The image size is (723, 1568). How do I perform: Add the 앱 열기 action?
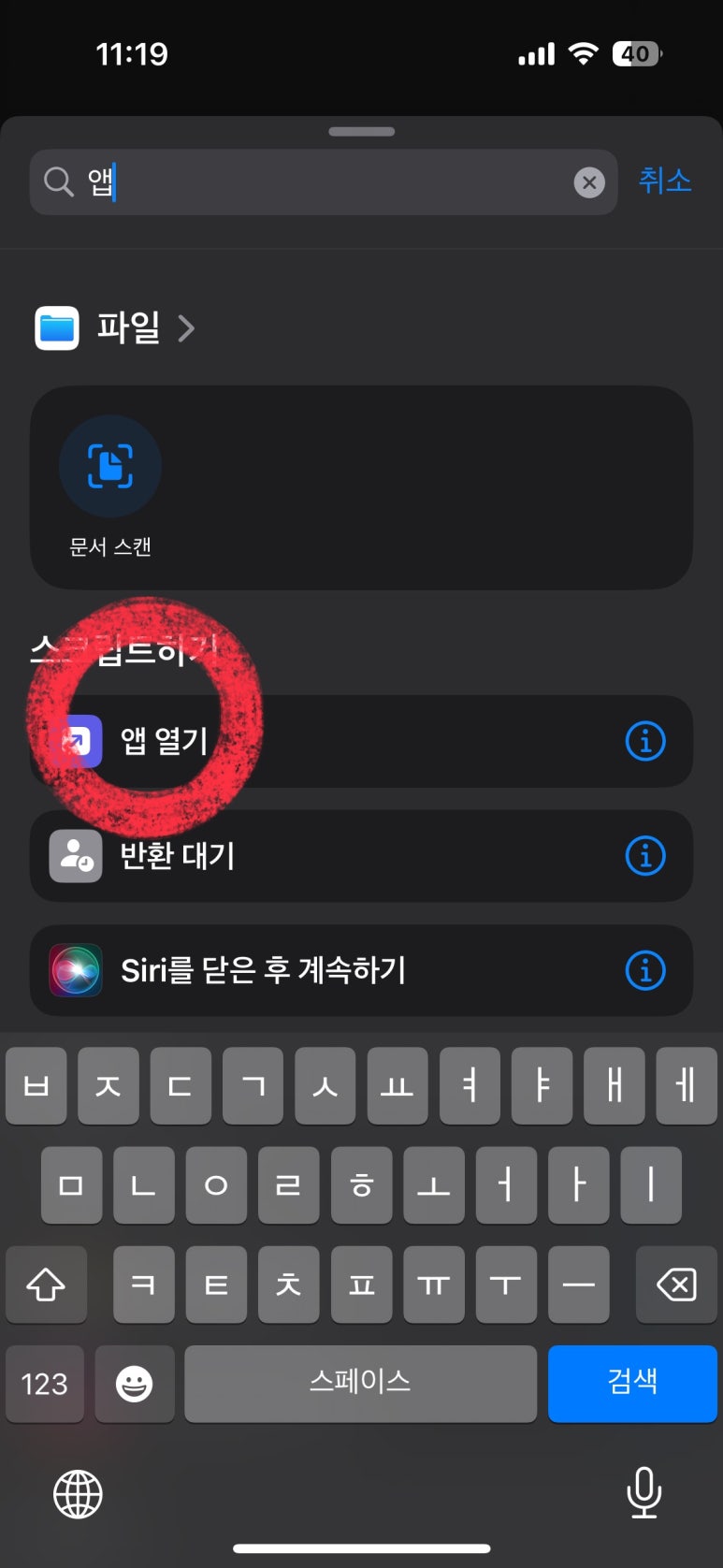click(327, 741)
